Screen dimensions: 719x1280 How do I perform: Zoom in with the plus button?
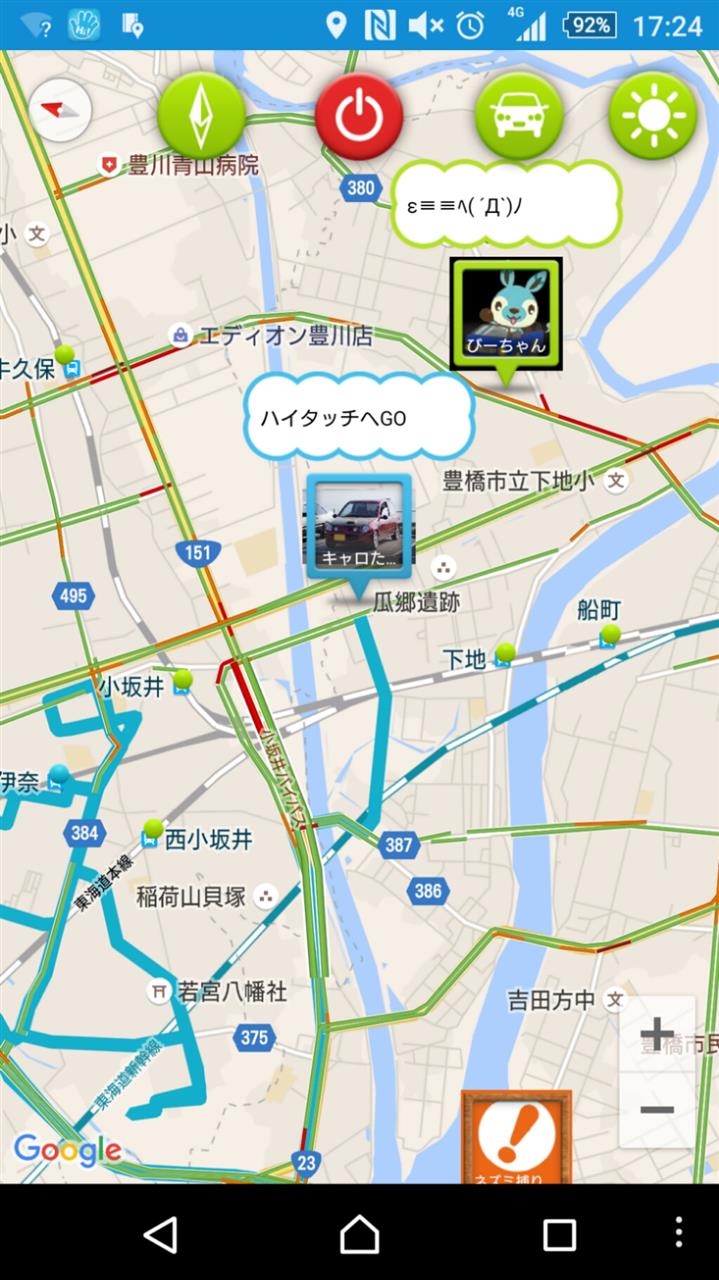(657, 1034)
